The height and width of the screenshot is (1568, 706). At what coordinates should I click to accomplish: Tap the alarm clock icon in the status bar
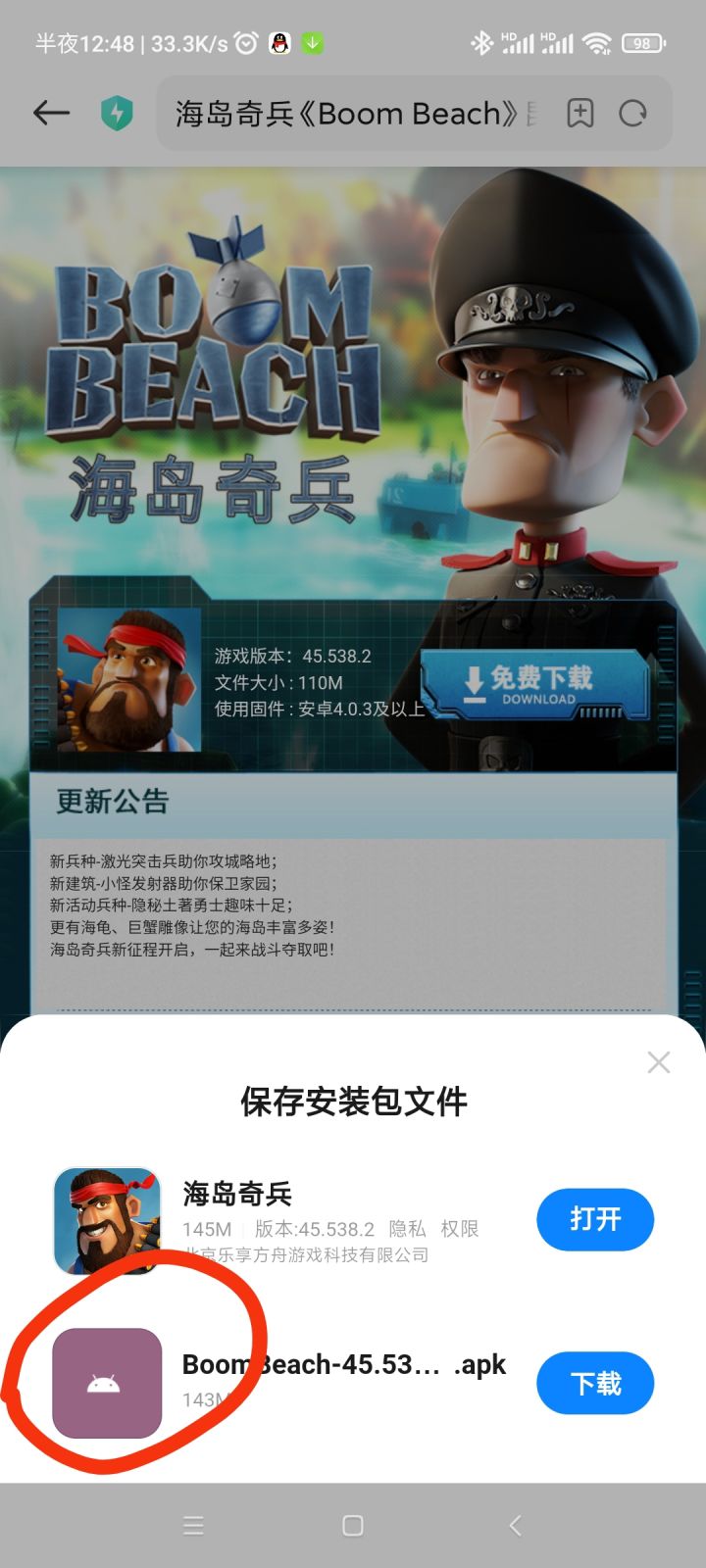(246, 43)
